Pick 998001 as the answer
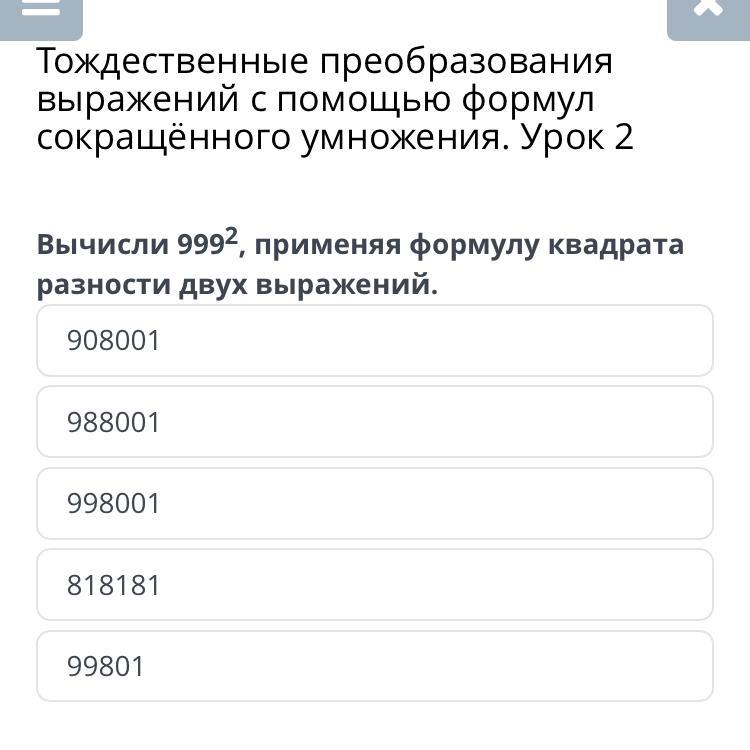750x750 pixels. [375, 503]
